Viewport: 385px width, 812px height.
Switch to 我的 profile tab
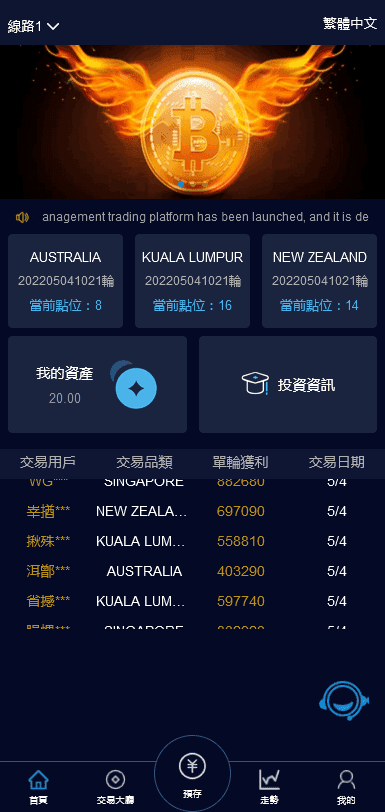coord(346,787)
